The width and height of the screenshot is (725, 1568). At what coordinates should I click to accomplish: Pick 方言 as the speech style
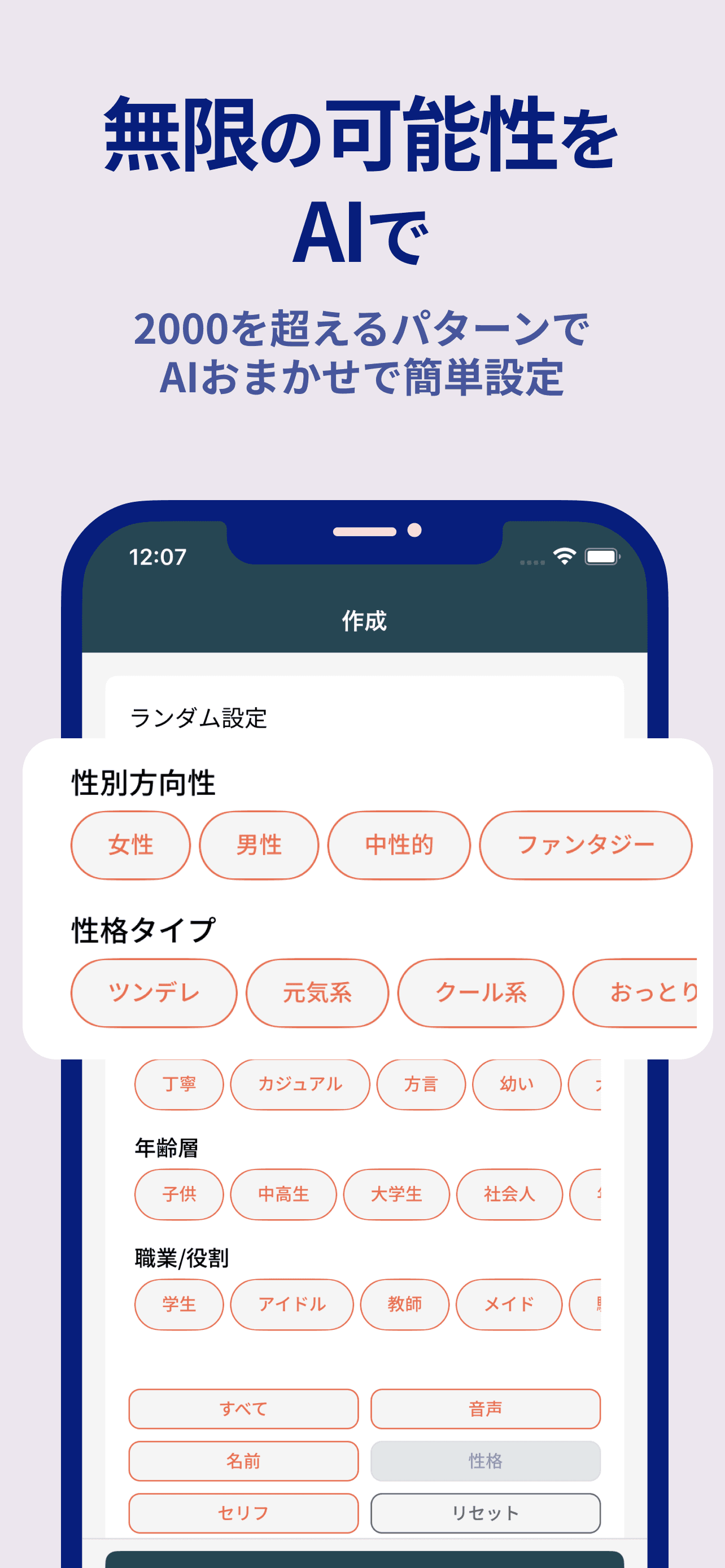click(x=421, y=1084)
